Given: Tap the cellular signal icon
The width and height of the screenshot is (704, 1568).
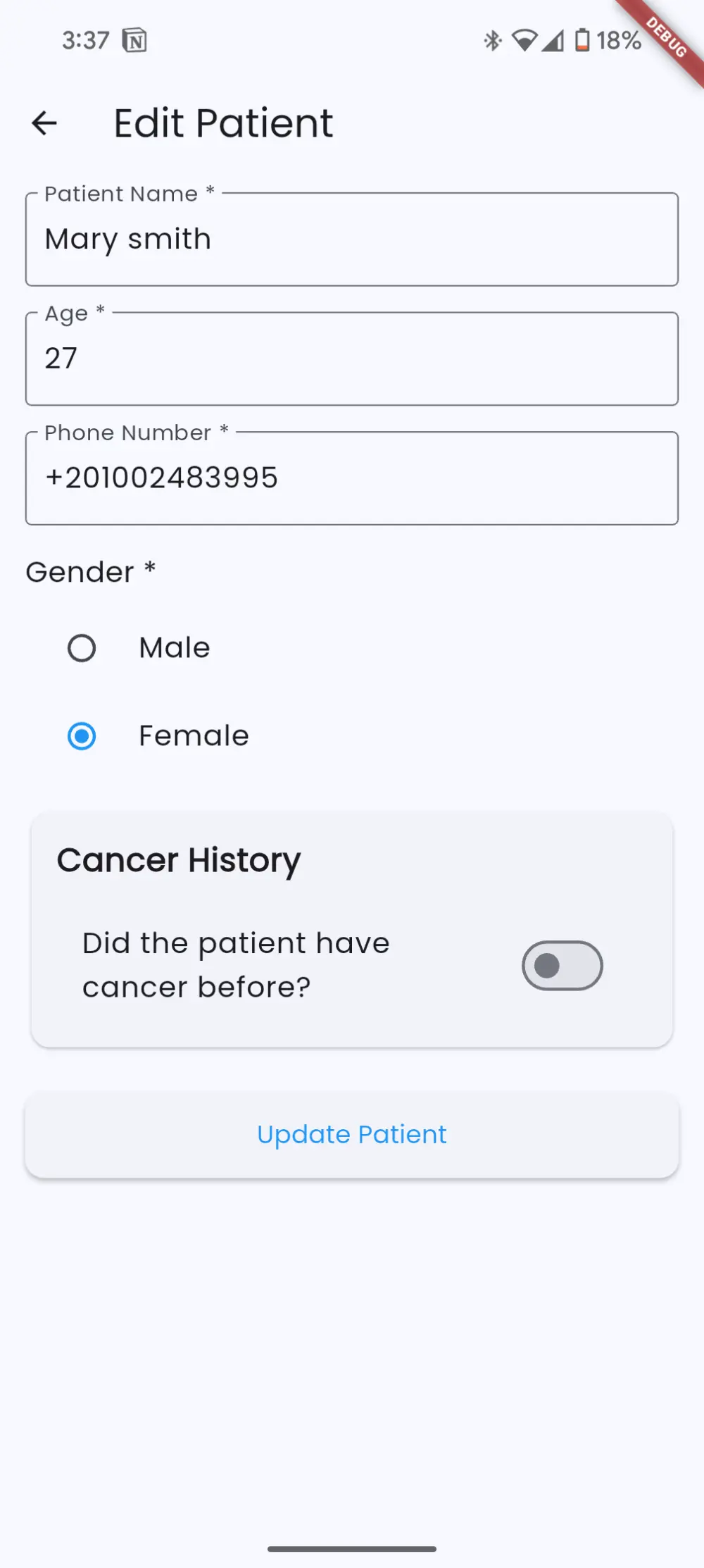Looking at the screenshot, I should 552,41.
